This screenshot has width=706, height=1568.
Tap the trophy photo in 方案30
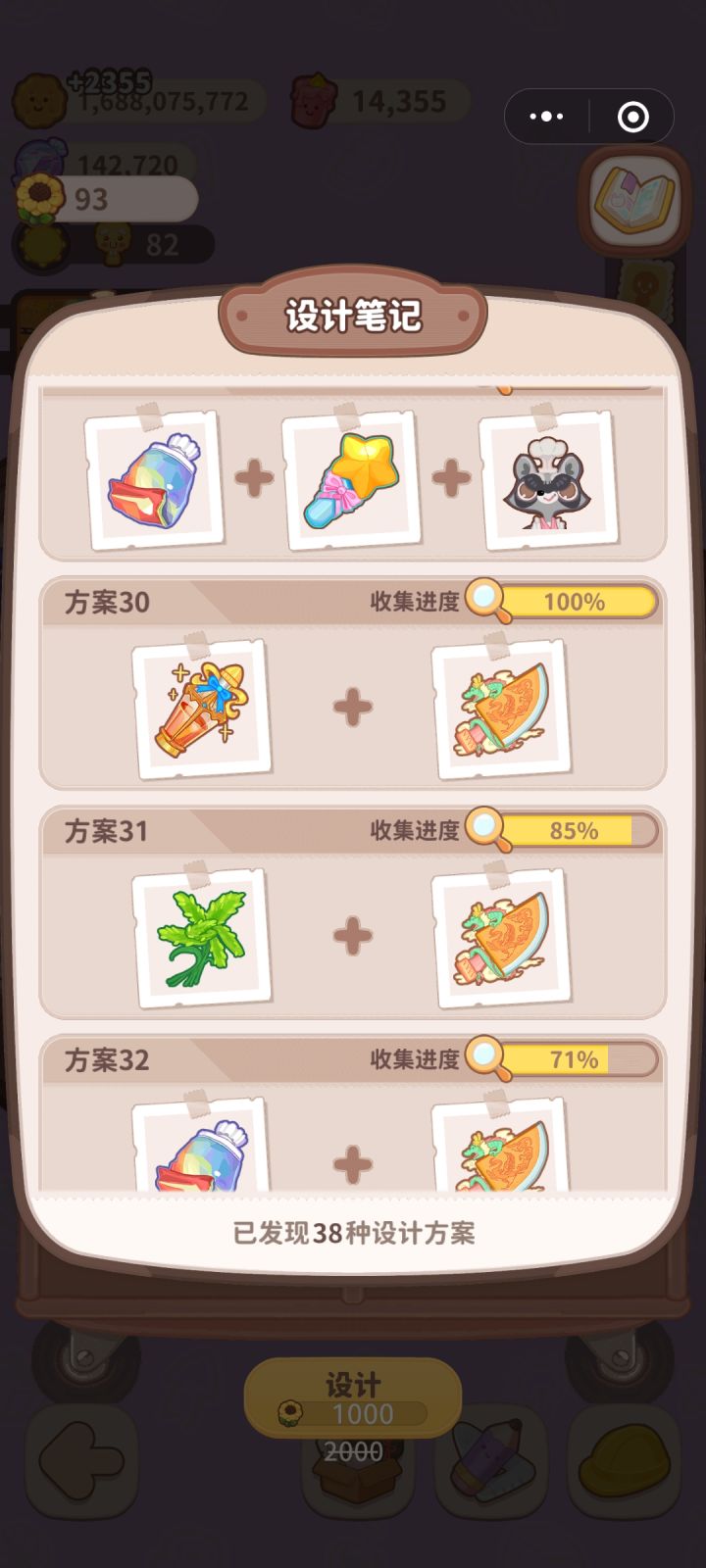[203, 706]
